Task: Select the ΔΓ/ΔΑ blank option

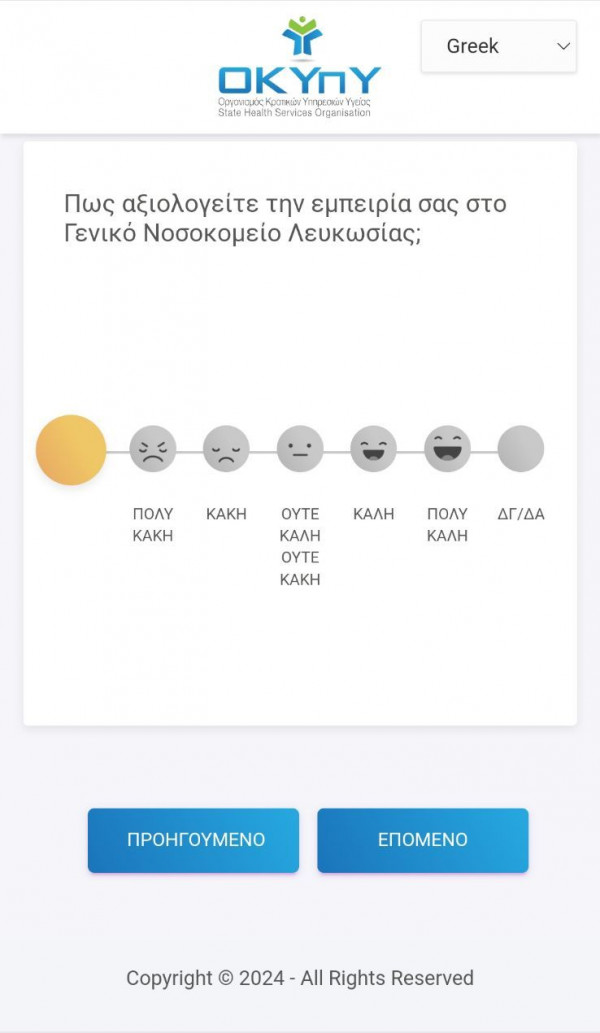Action: point(521,449)
